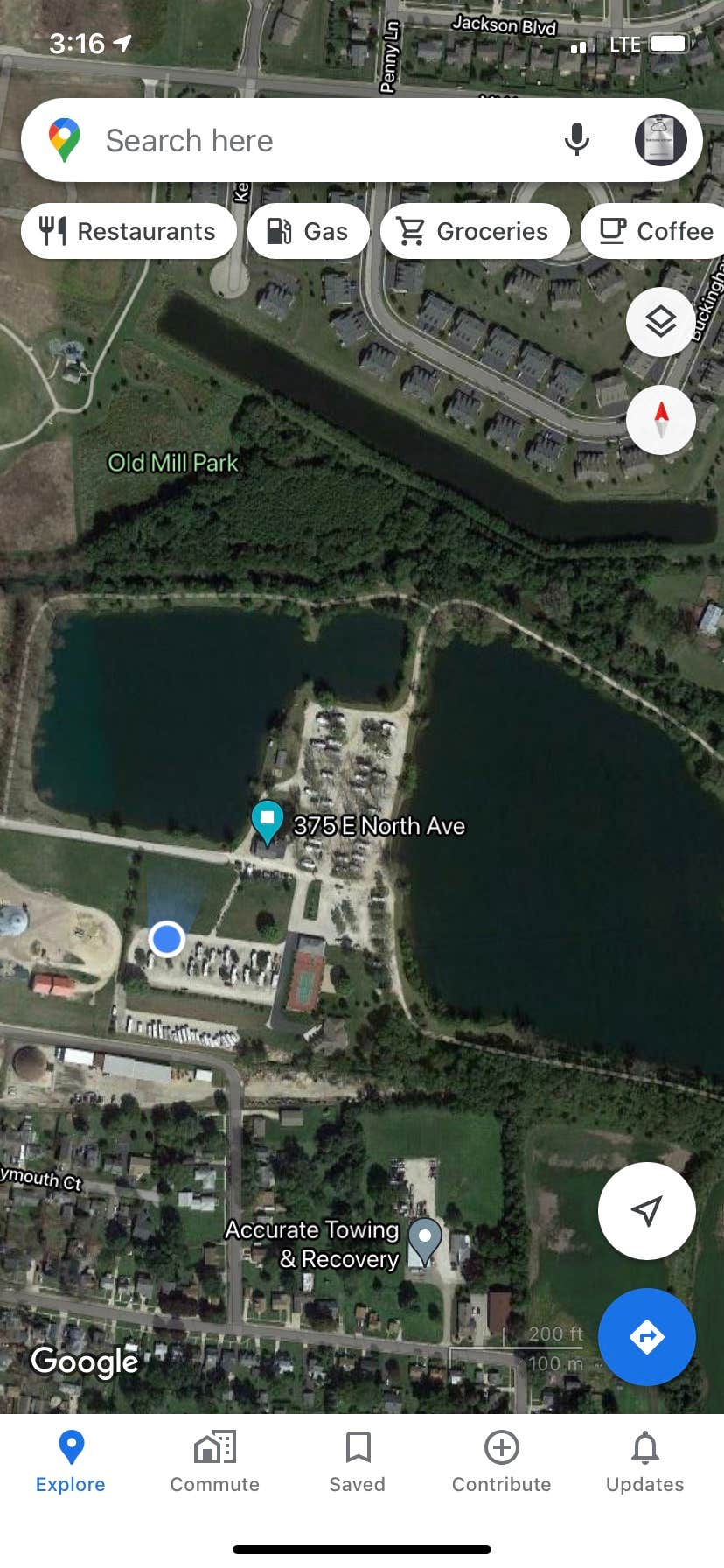The width and height of the screenshot is (724, 1568).
Task: Select the Restaurants chip
Action: click(129, 231)
